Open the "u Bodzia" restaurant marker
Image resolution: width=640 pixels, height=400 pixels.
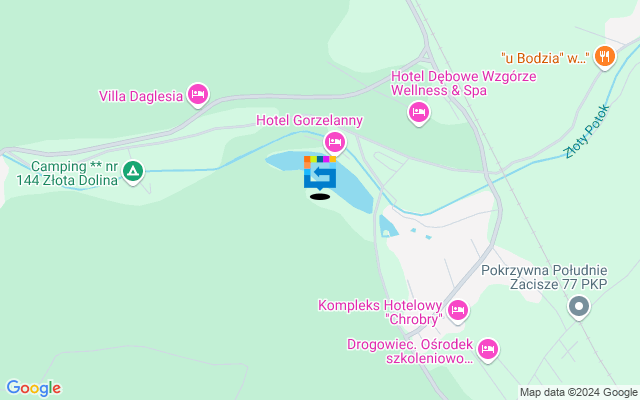[603, 57]
